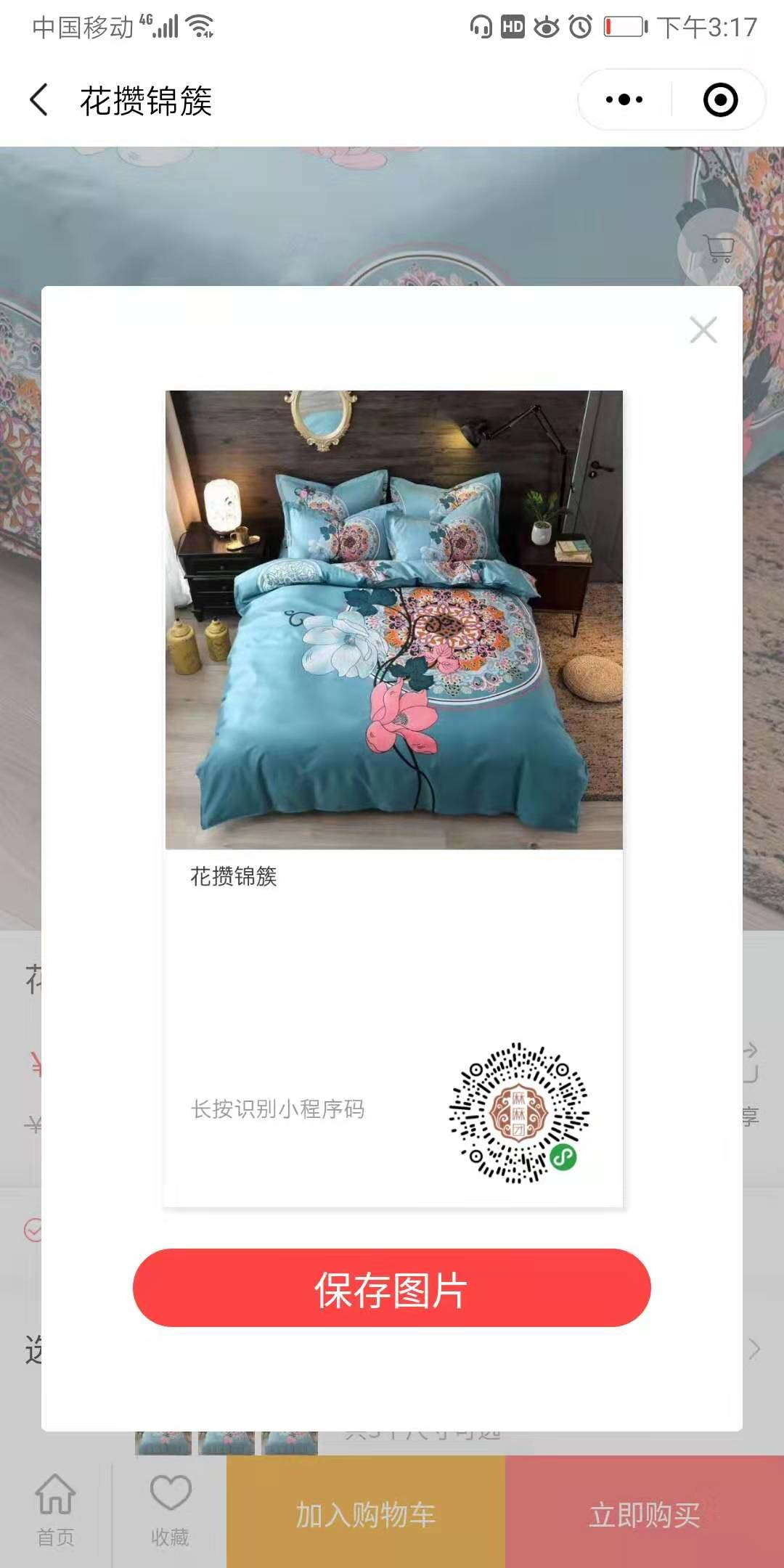Tap 立即购买 to buy now
Screen dimensions: 784x1568
click(x=644, y=1514)
